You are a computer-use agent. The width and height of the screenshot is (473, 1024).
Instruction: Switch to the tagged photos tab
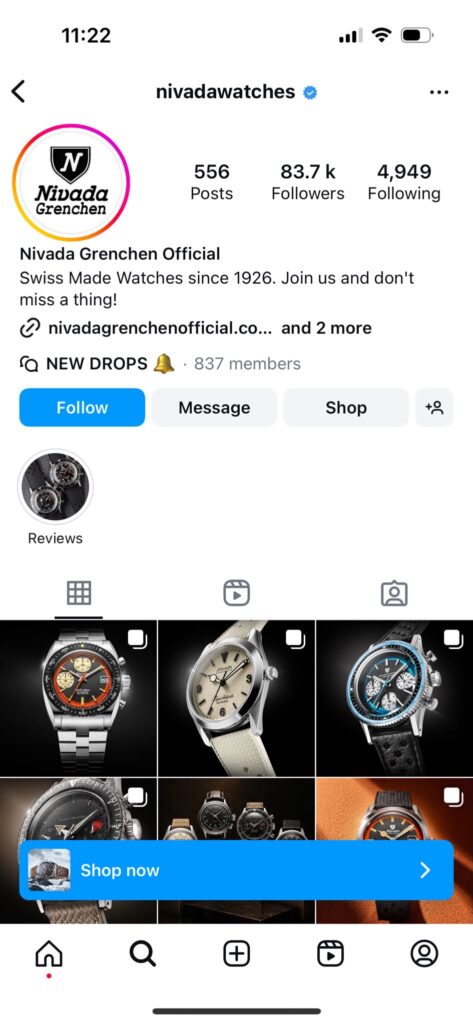(x=394, y=593)
